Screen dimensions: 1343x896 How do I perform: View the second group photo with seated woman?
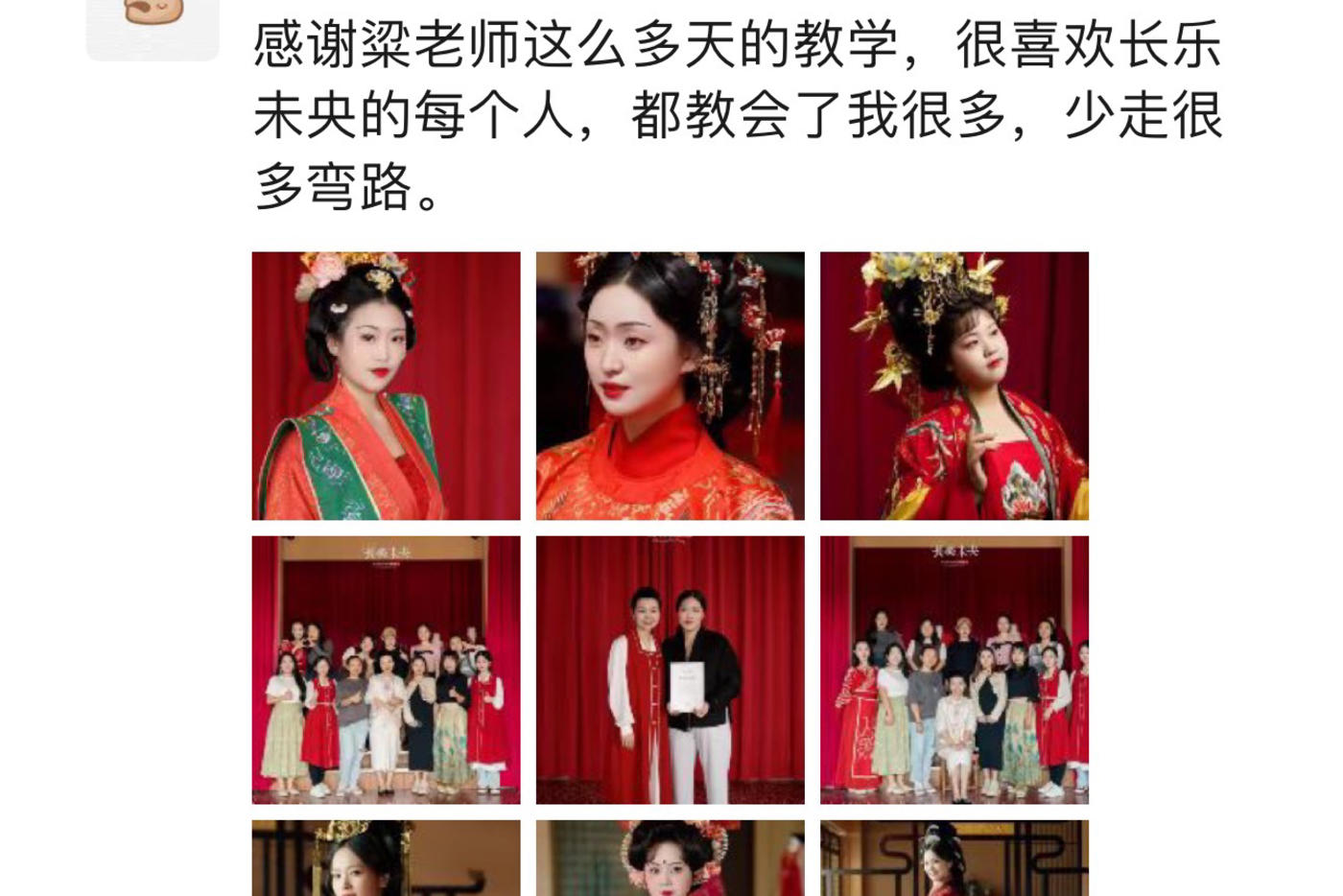[954, 670]
